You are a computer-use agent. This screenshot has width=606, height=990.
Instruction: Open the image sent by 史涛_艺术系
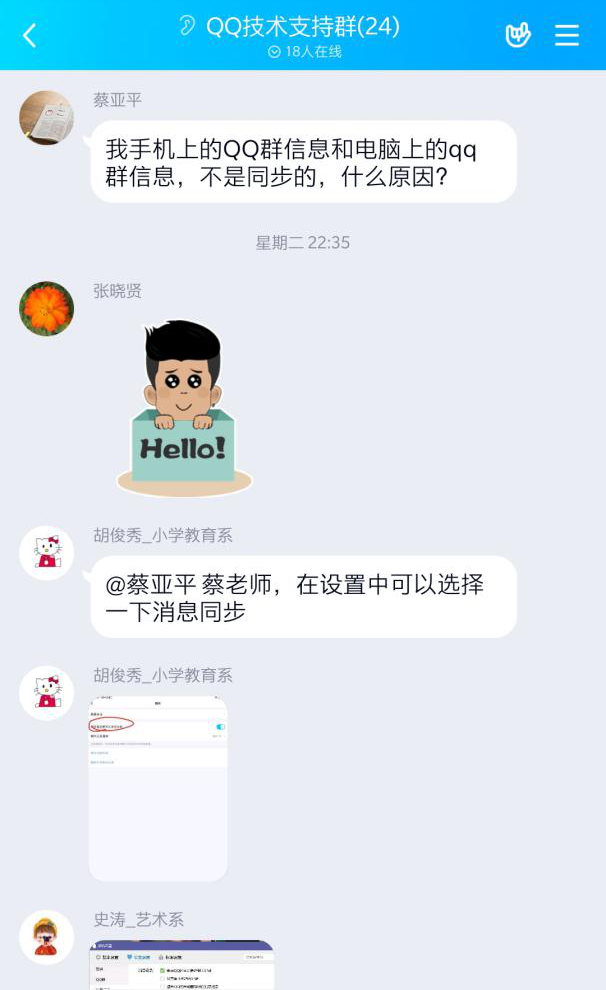tap(182, 964)
